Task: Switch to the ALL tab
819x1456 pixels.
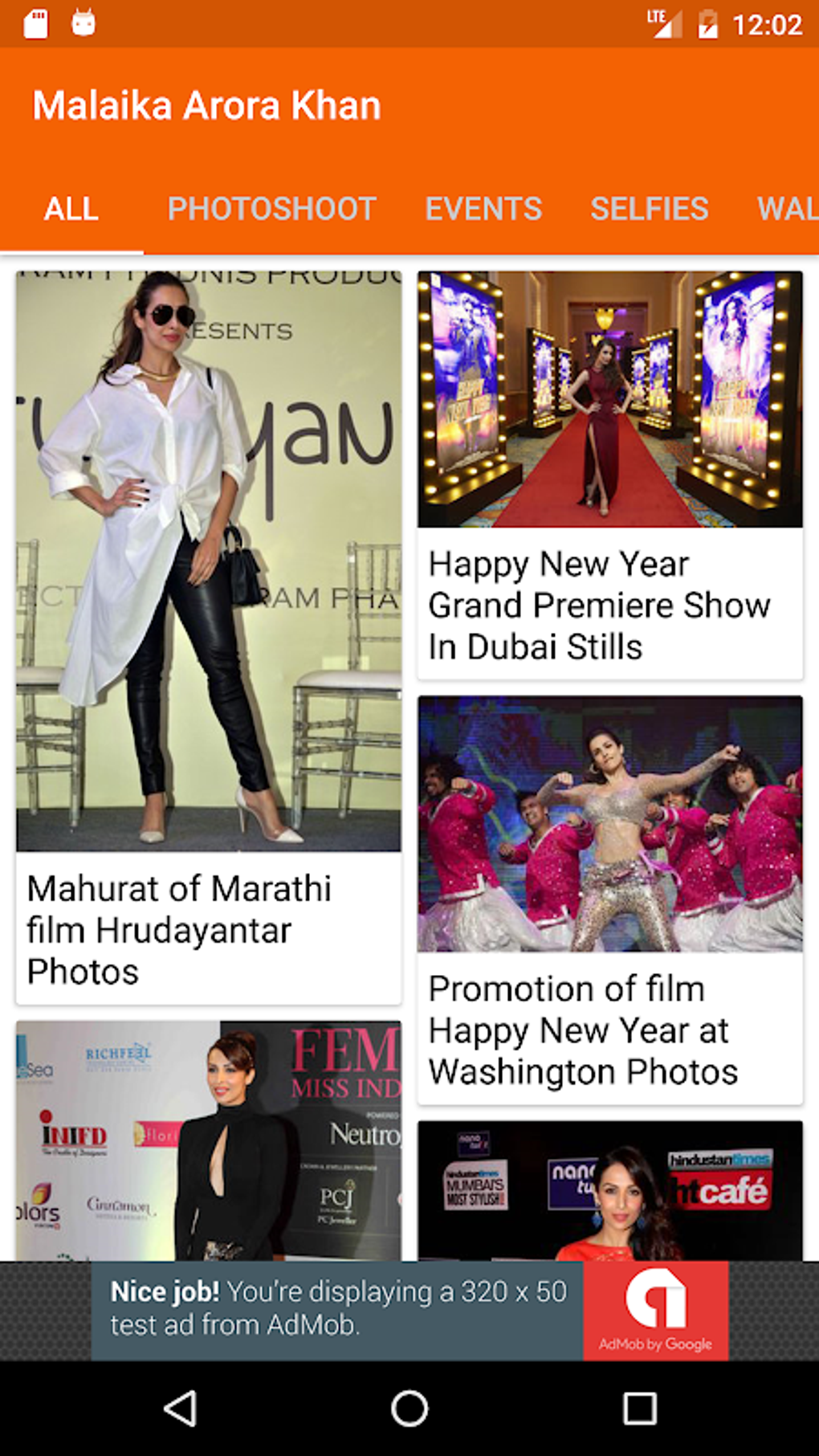Action: point(71,209)
